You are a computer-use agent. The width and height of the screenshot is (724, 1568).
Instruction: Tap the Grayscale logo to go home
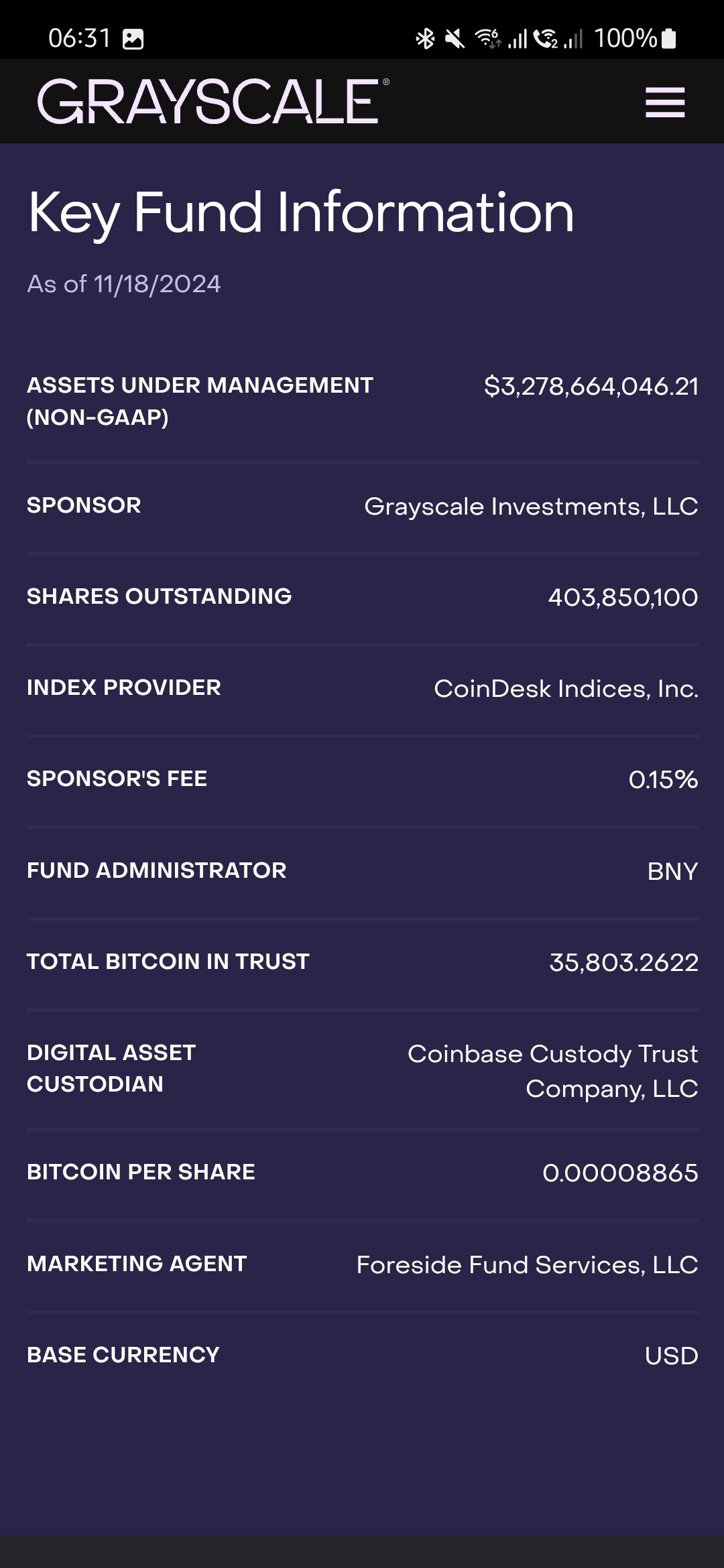tap(213, 101)
